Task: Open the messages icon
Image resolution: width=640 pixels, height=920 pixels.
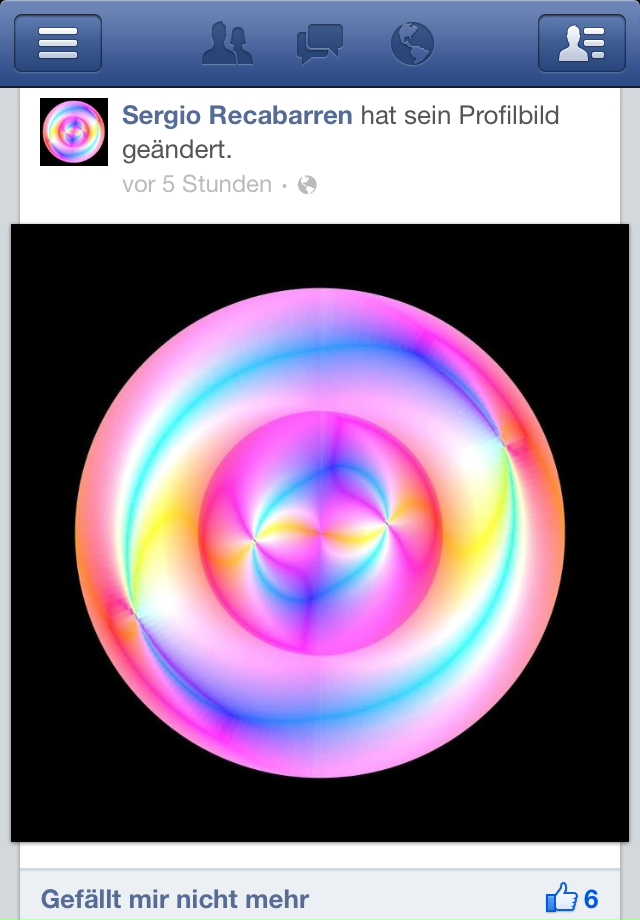Action: [x=319, y=44]
